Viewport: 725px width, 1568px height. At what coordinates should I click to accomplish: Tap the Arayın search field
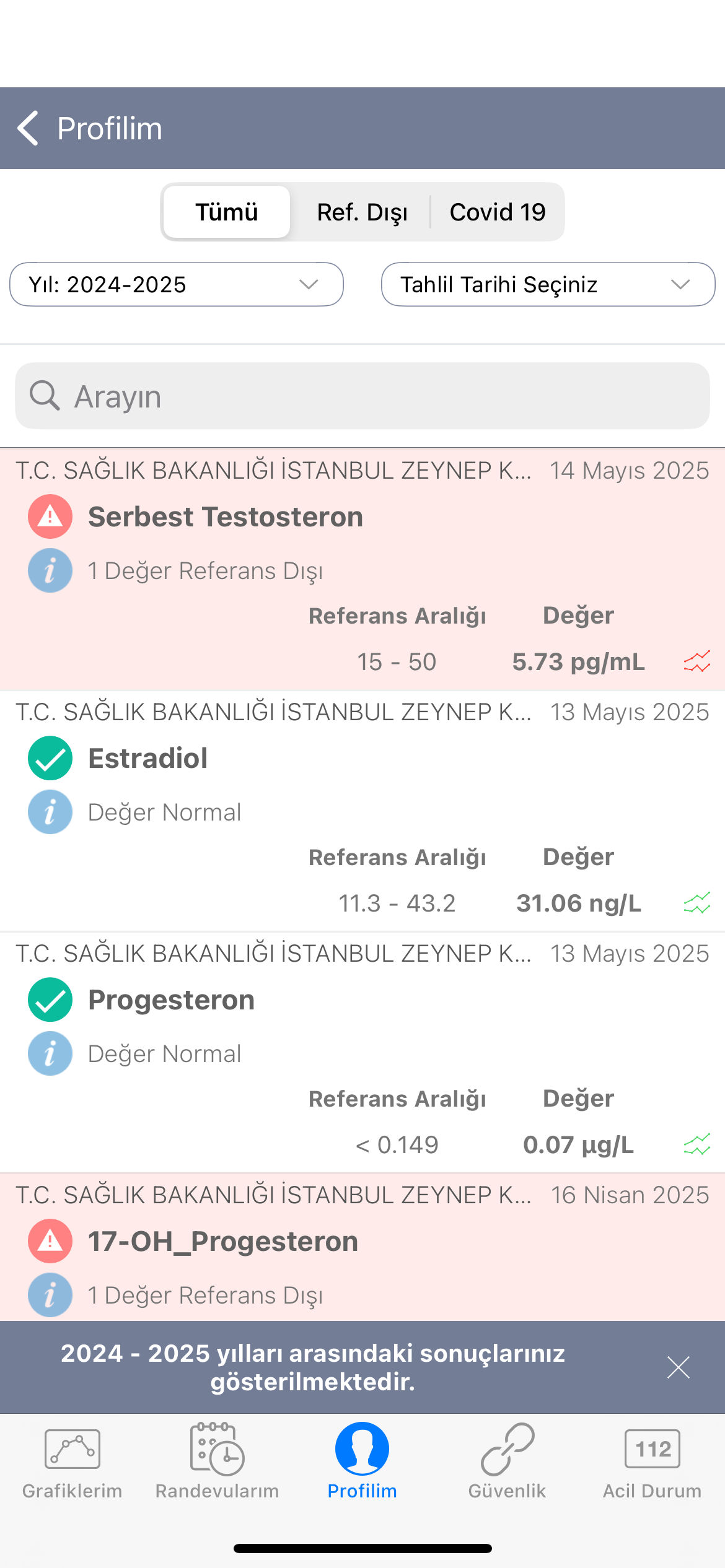pyautogui.click(x=362, y=396)
